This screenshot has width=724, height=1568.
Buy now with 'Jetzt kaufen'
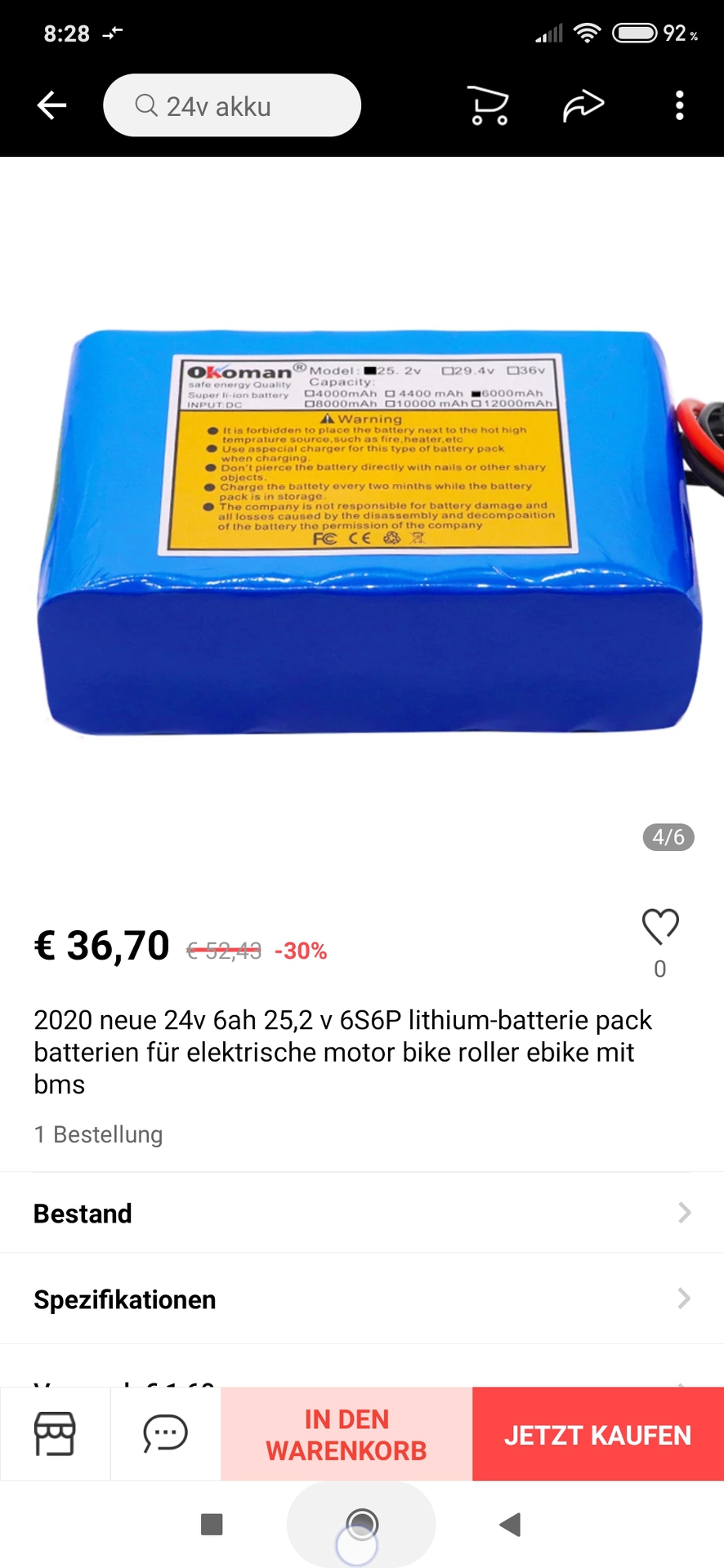598,1434
